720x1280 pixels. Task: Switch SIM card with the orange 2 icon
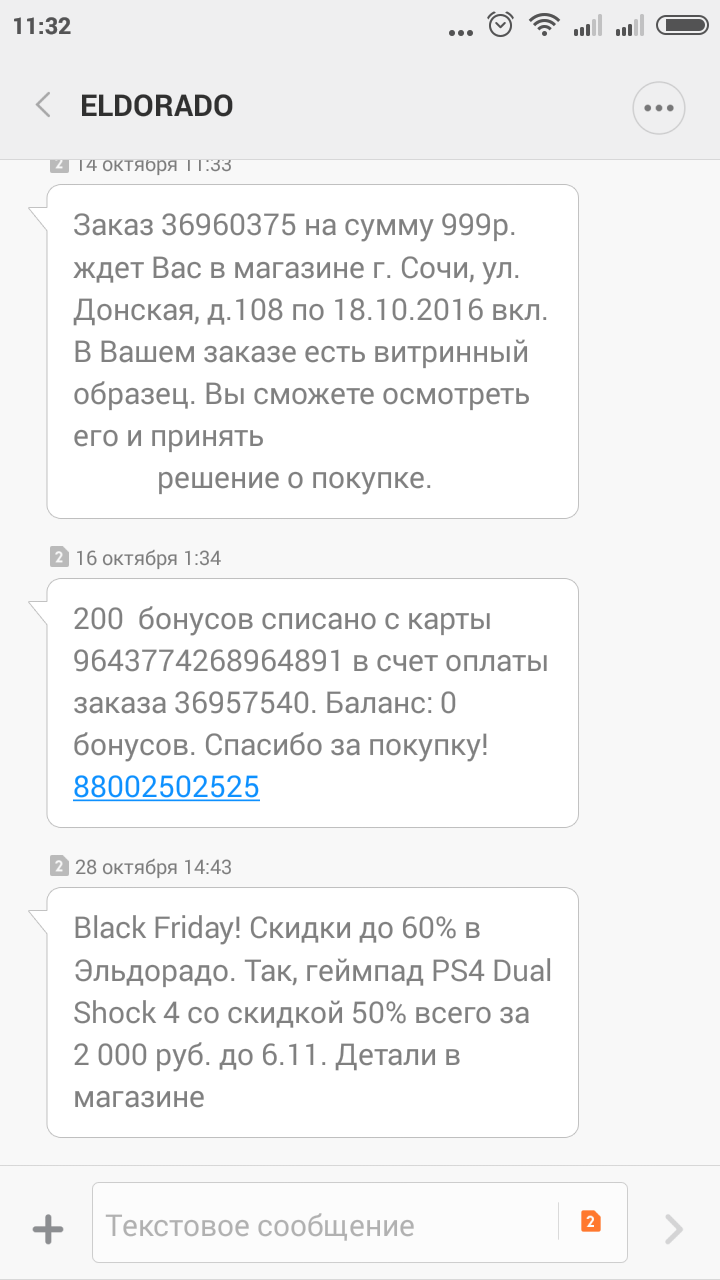591,1221
